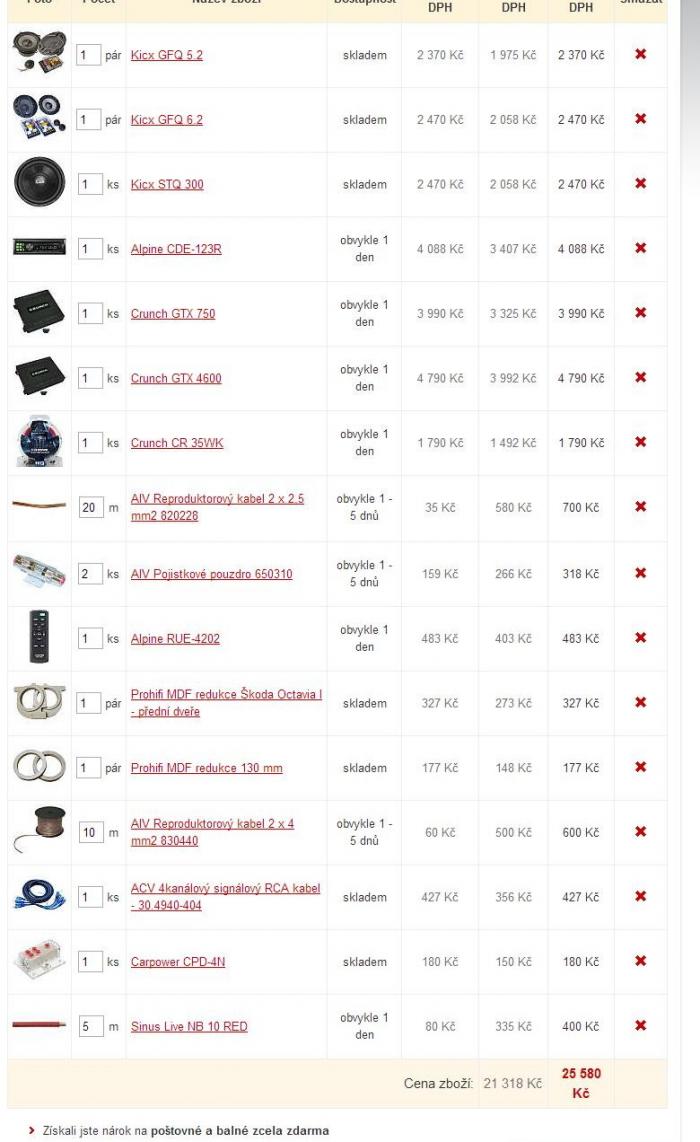Tap the Kicx GFQ 5.2 product thumbnail
This screenshot has width=700, height=1142.
click(40, 54)
